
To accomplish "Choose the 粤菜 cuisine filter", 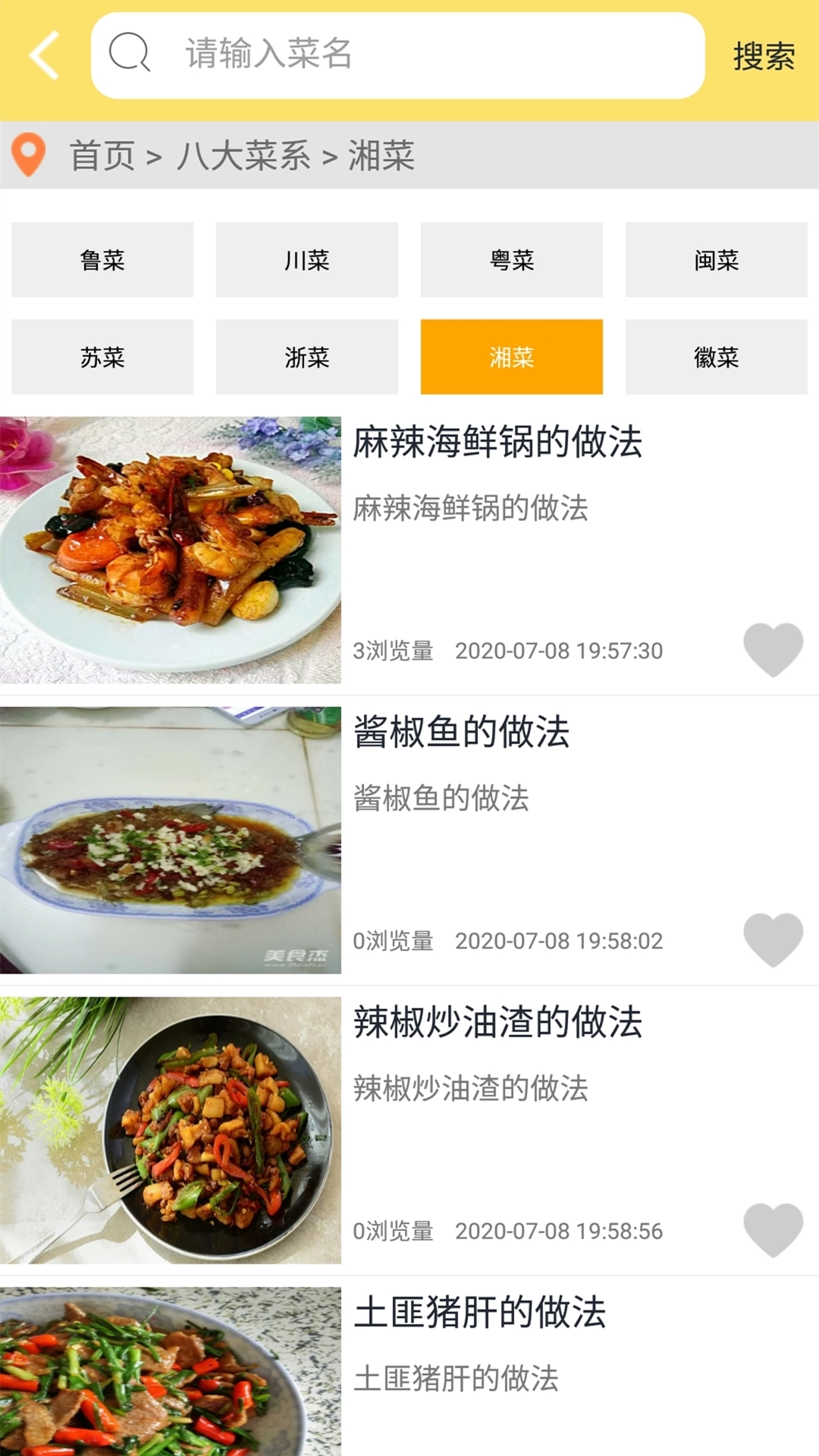I will 512,260.
